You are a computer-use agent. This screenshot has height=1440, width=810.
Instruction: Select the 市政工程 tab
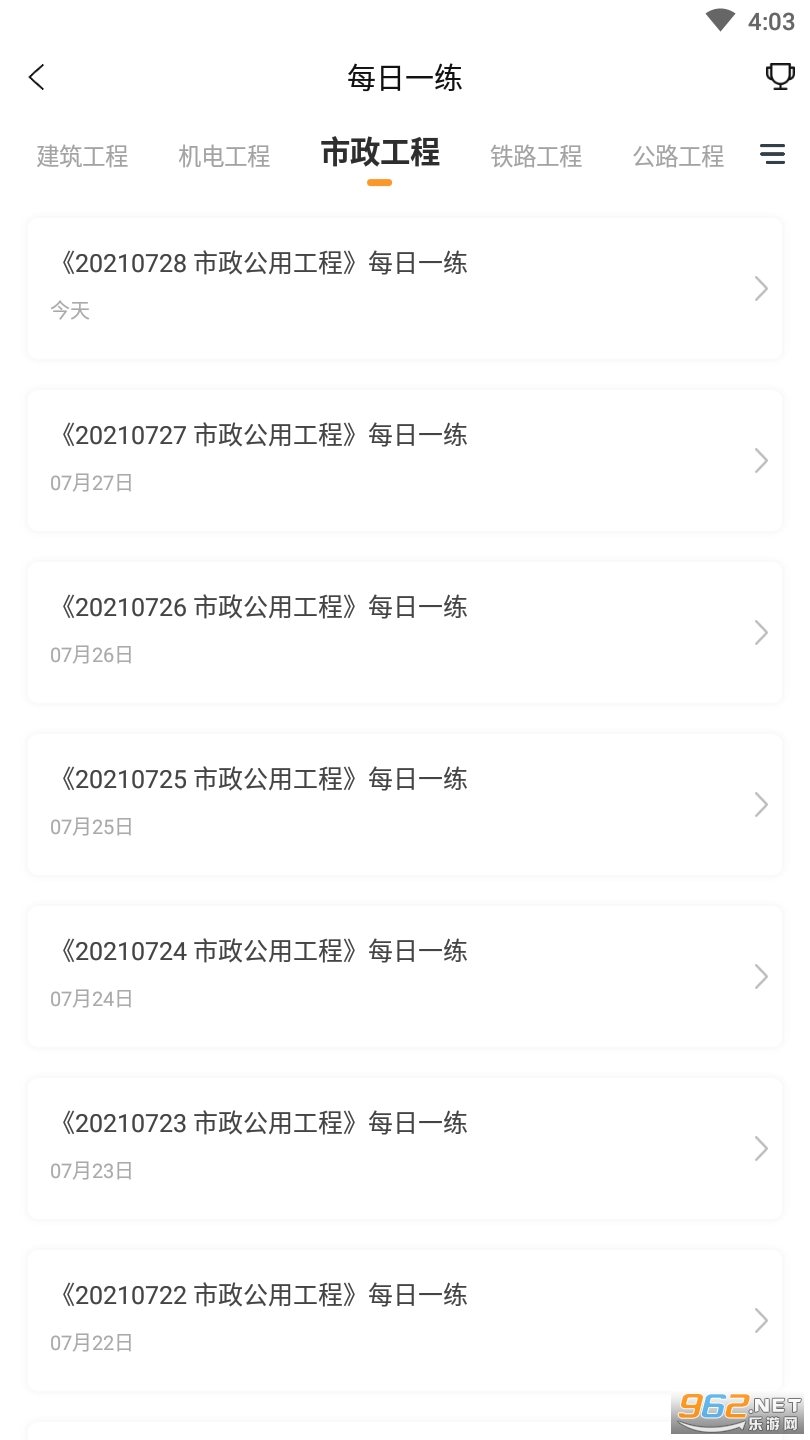coord(380,154)
